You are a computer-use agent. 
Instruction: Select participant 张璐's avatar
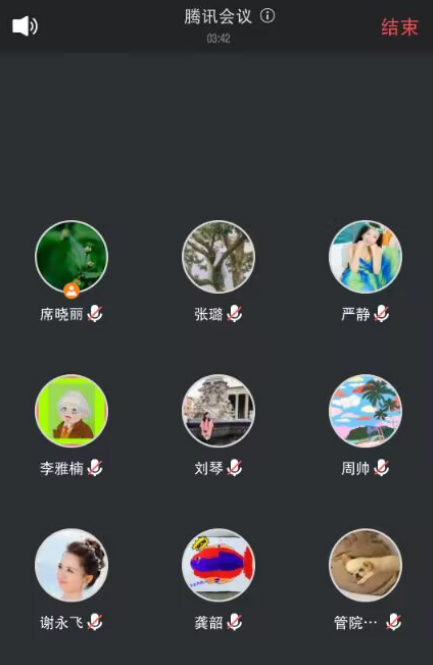(218, 257)
